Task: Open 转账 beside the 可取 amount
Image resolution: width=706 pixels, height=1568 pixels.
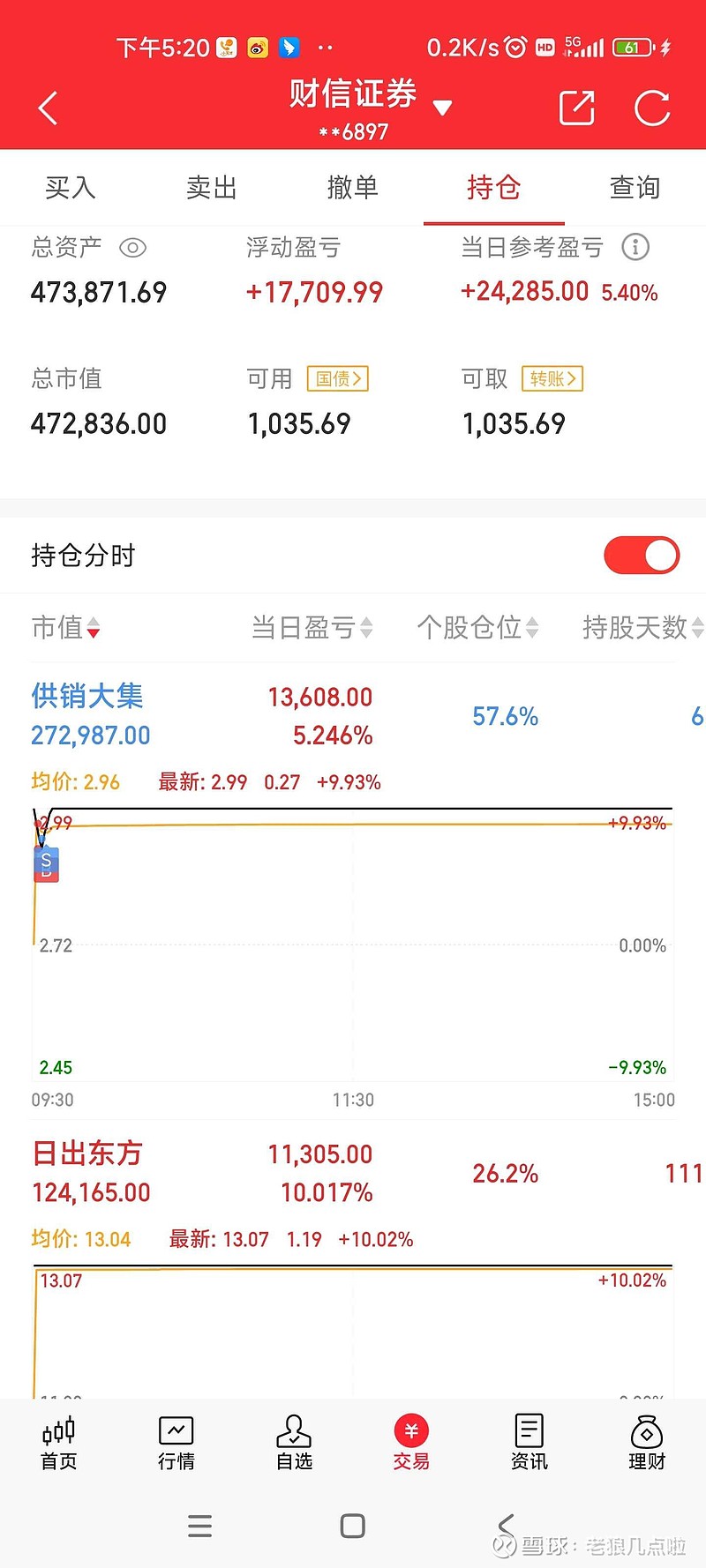Action: 552,378
